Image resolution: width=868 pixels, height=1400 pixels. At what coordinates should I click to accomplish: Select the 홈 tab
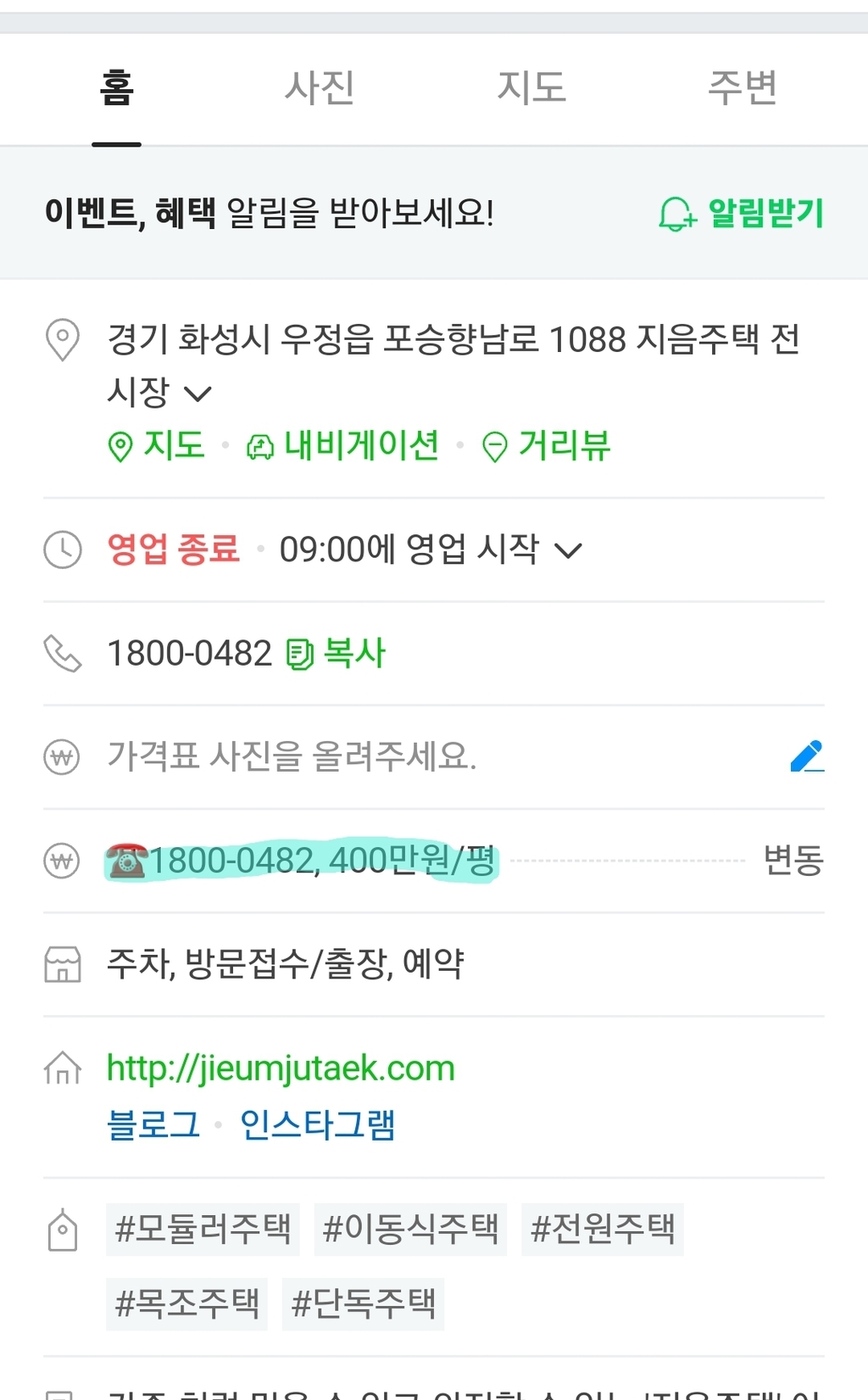click(116, 87)
